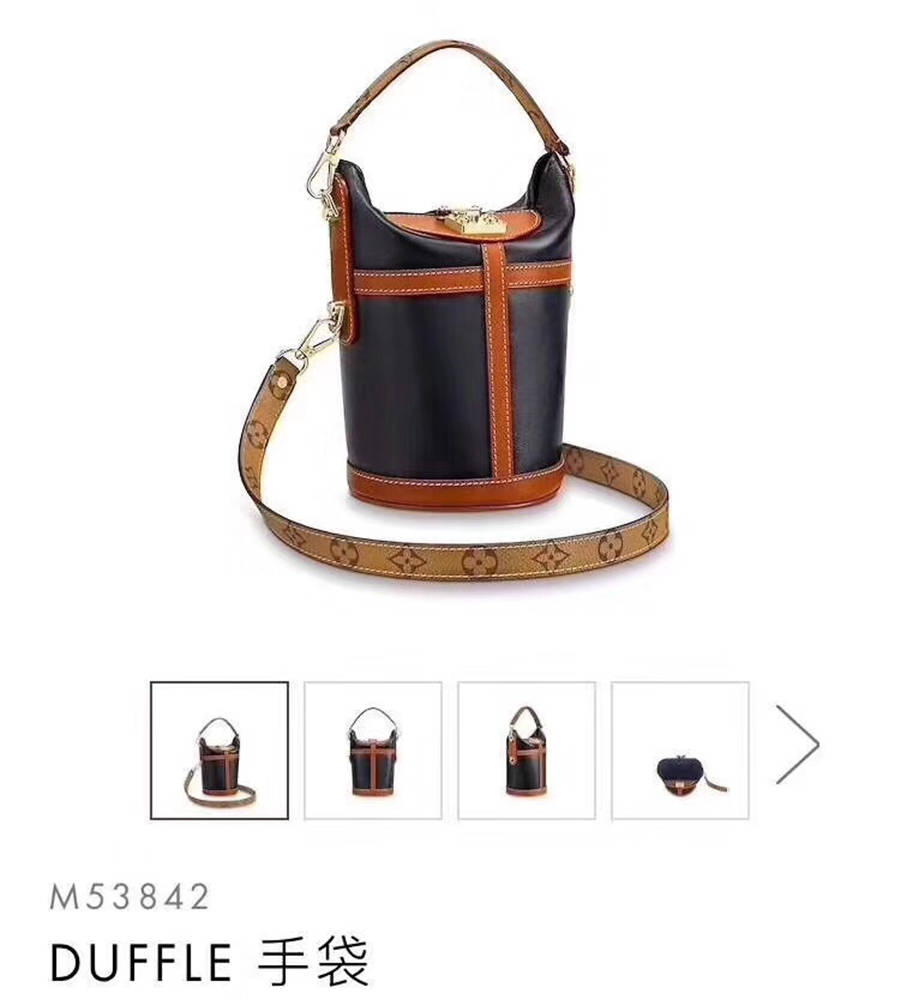Open the main Duffle bag product image

(x=450, y=320)
